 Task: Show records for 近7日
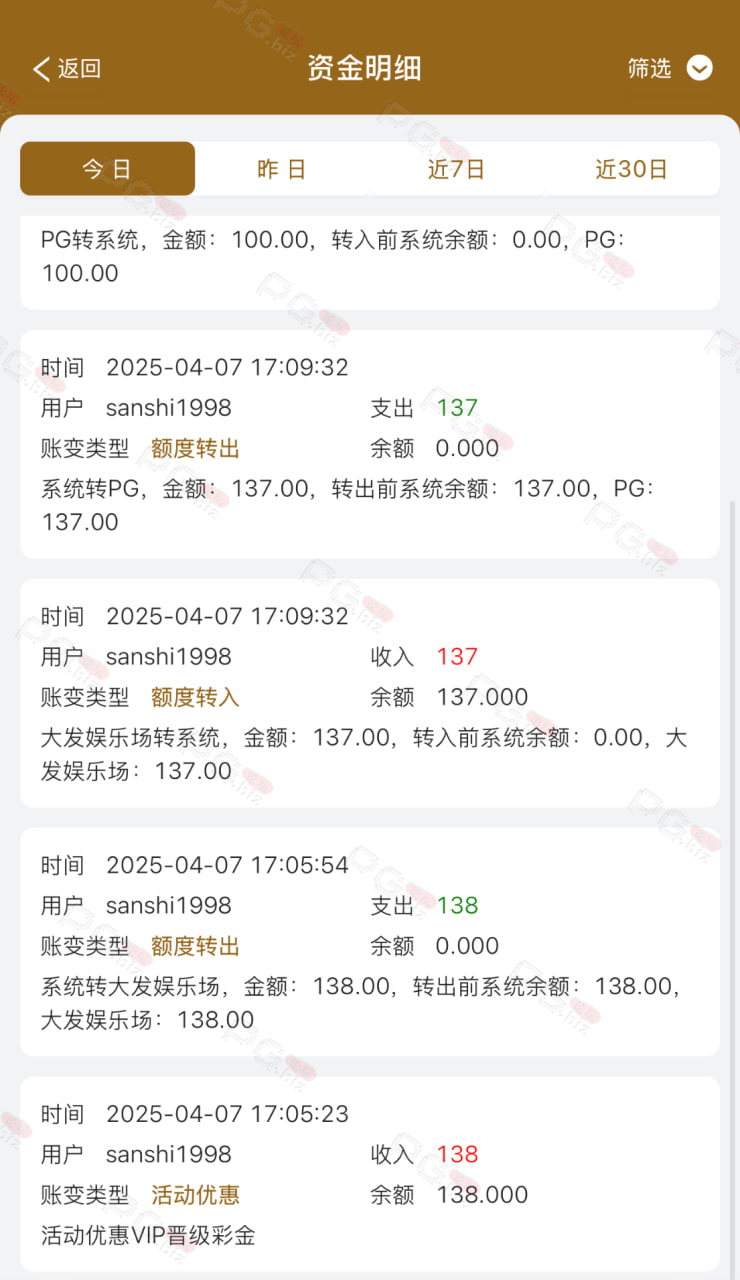tap(456, 169)
